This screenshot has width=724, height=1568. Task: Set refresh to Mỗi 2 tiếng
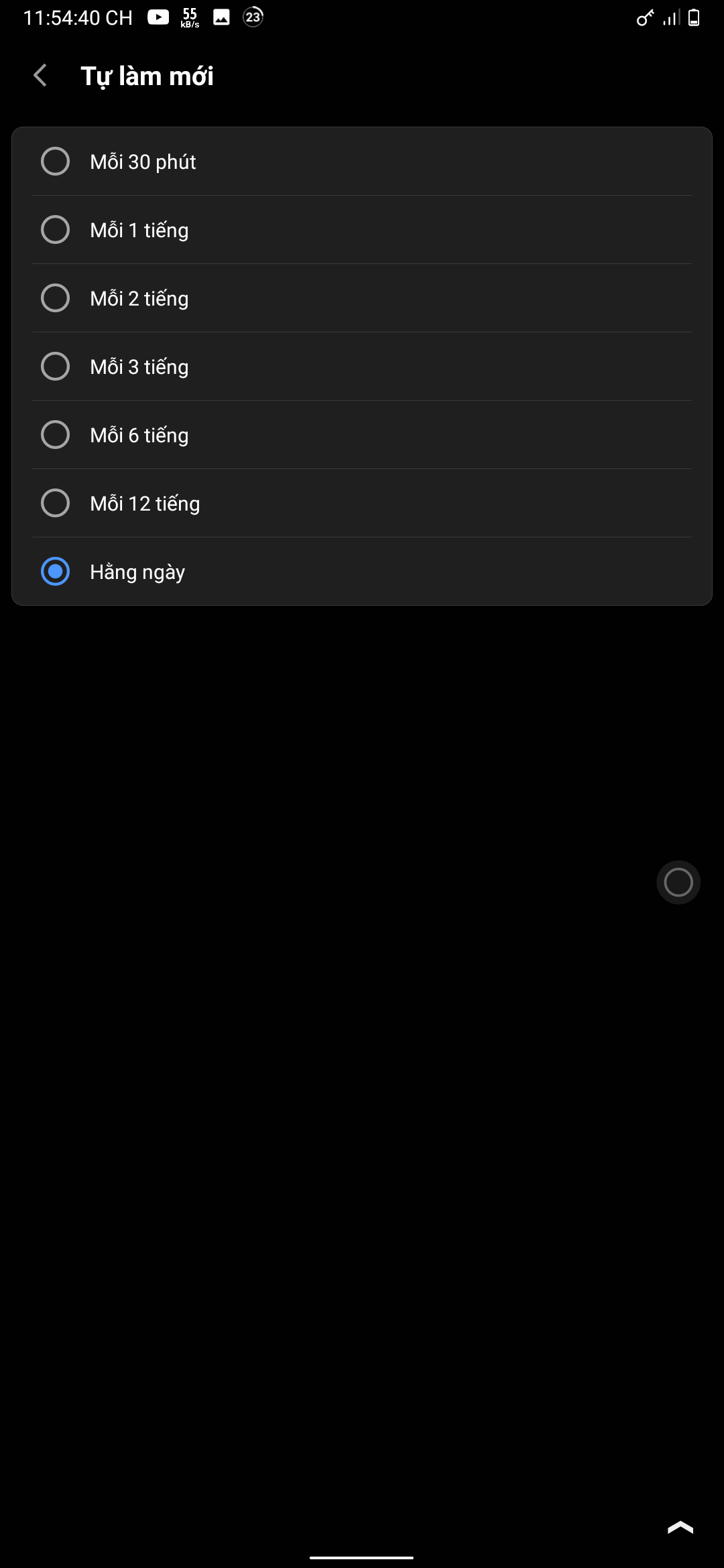(x=56, y=298)
